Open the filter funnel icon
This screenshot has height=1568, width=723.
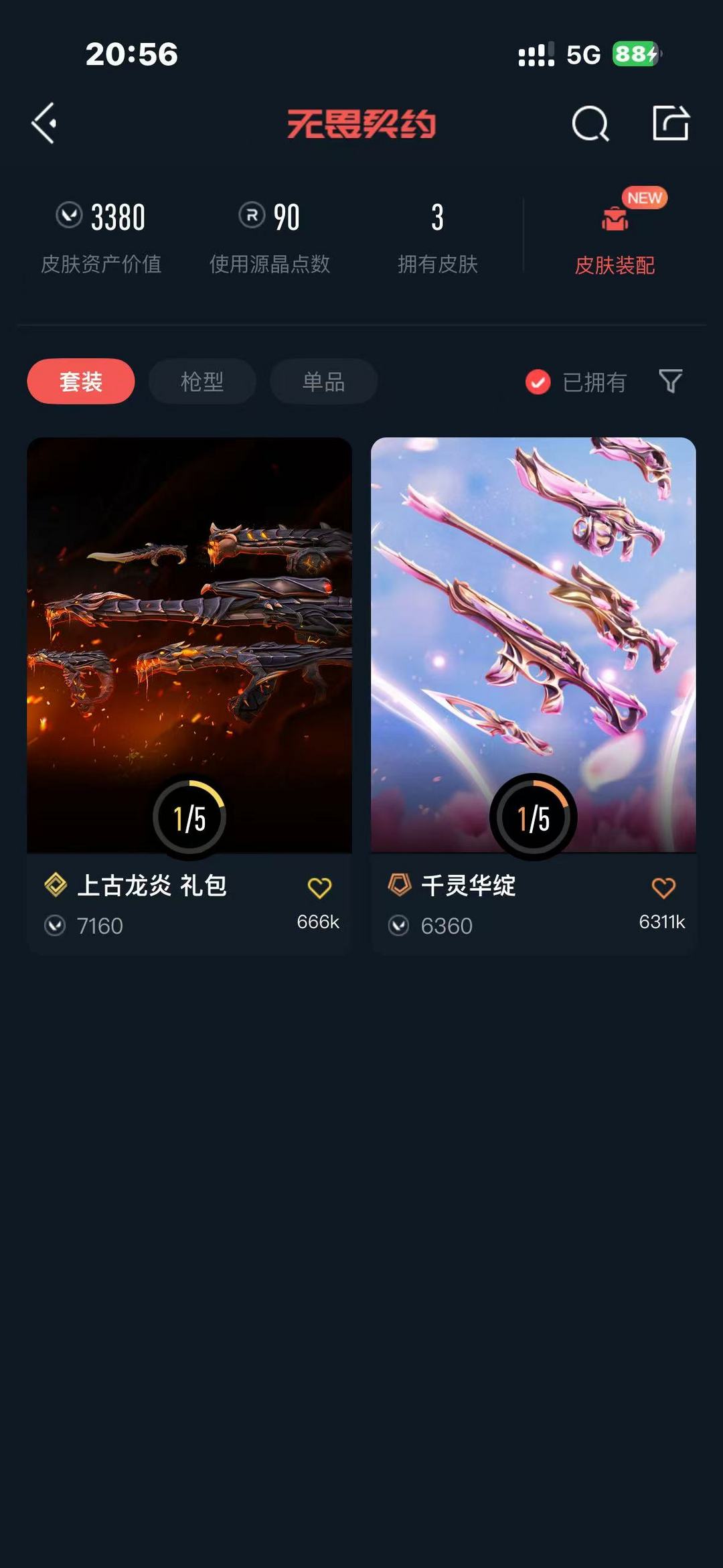click(670, 381)
